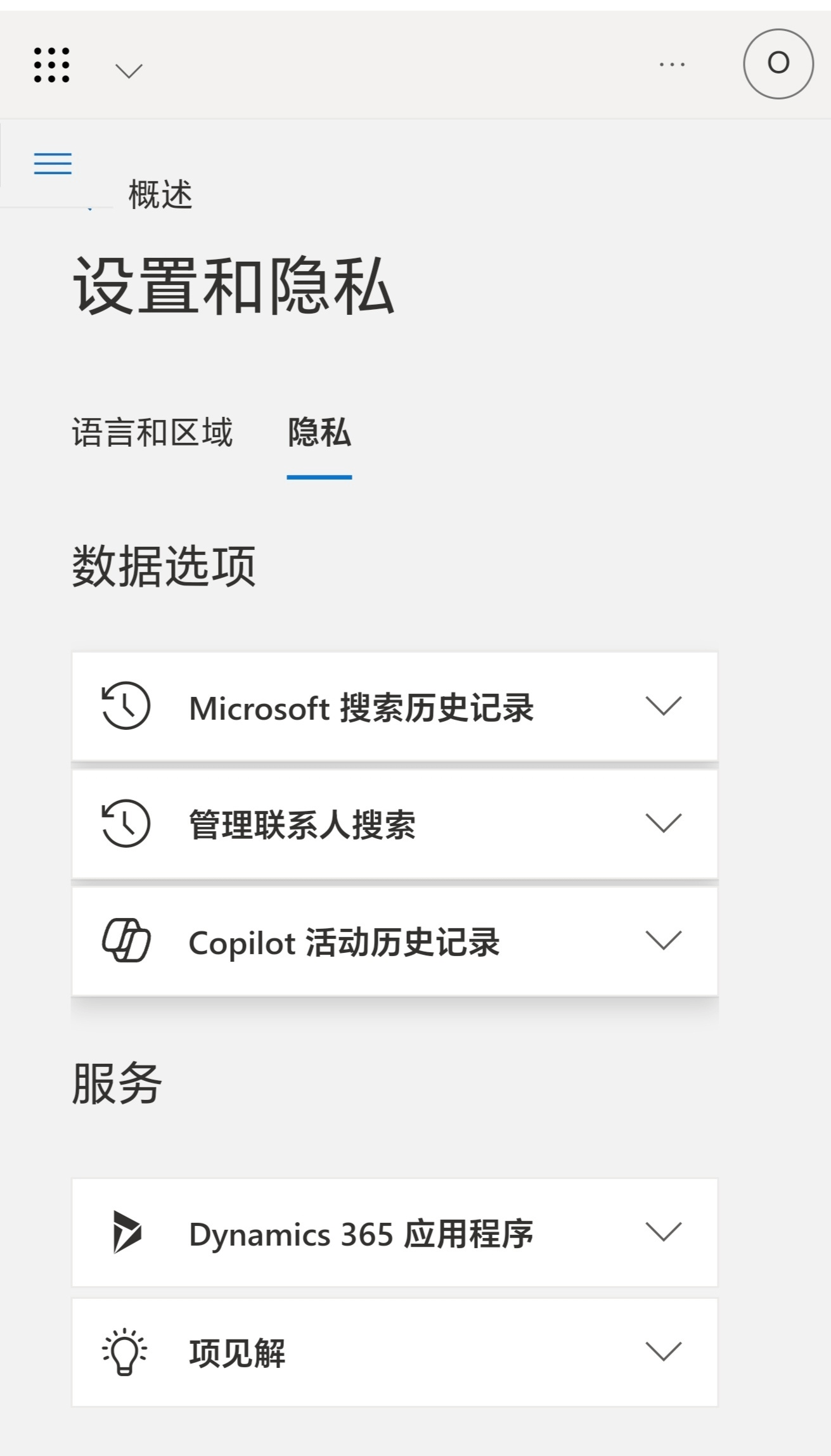Expand Dynamics 365 应用程序
Screen dimensions: 831x1456
(394, 1233)
